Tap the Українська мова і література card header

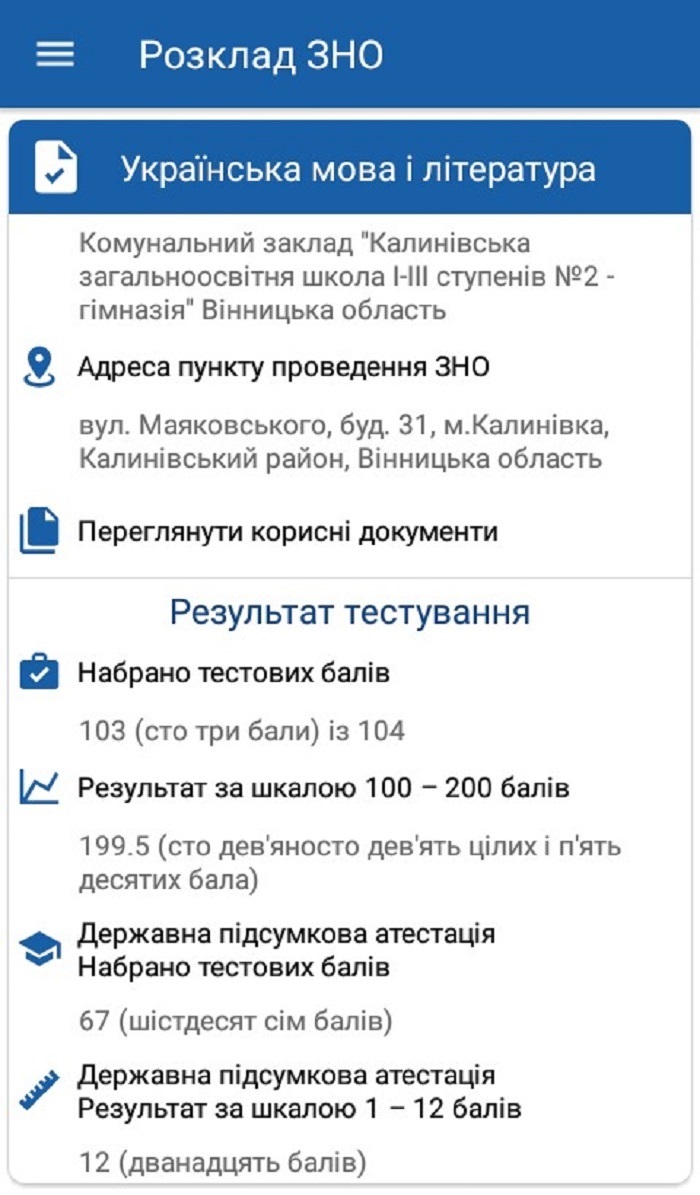tap(350, 167)
